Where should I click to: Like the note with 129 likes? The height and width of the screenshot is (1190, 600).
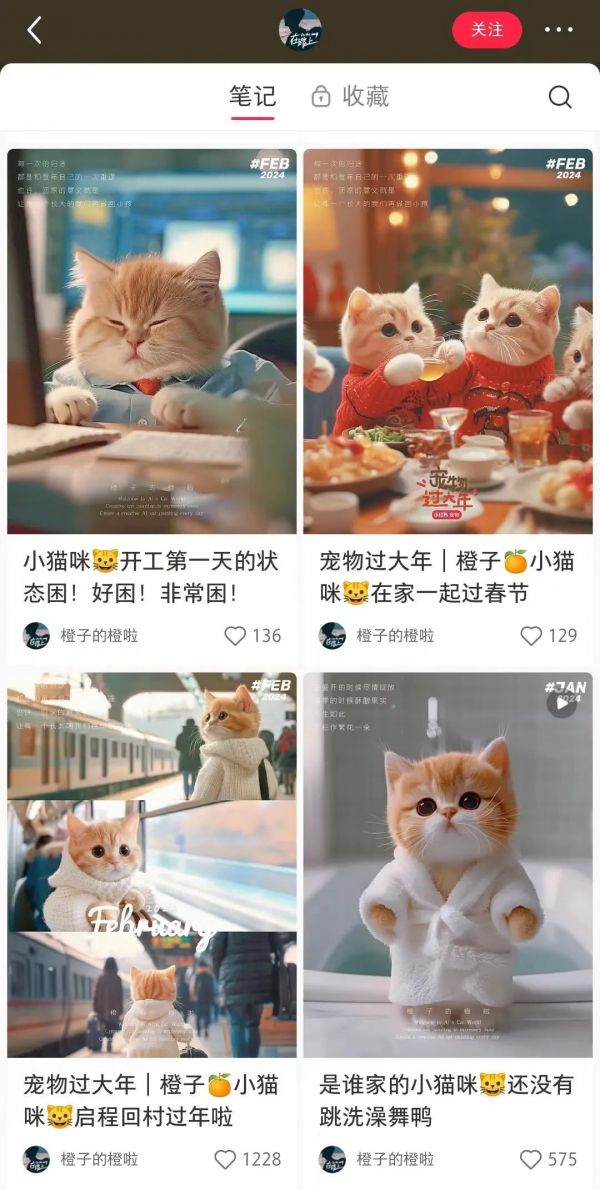pos(531,635)
